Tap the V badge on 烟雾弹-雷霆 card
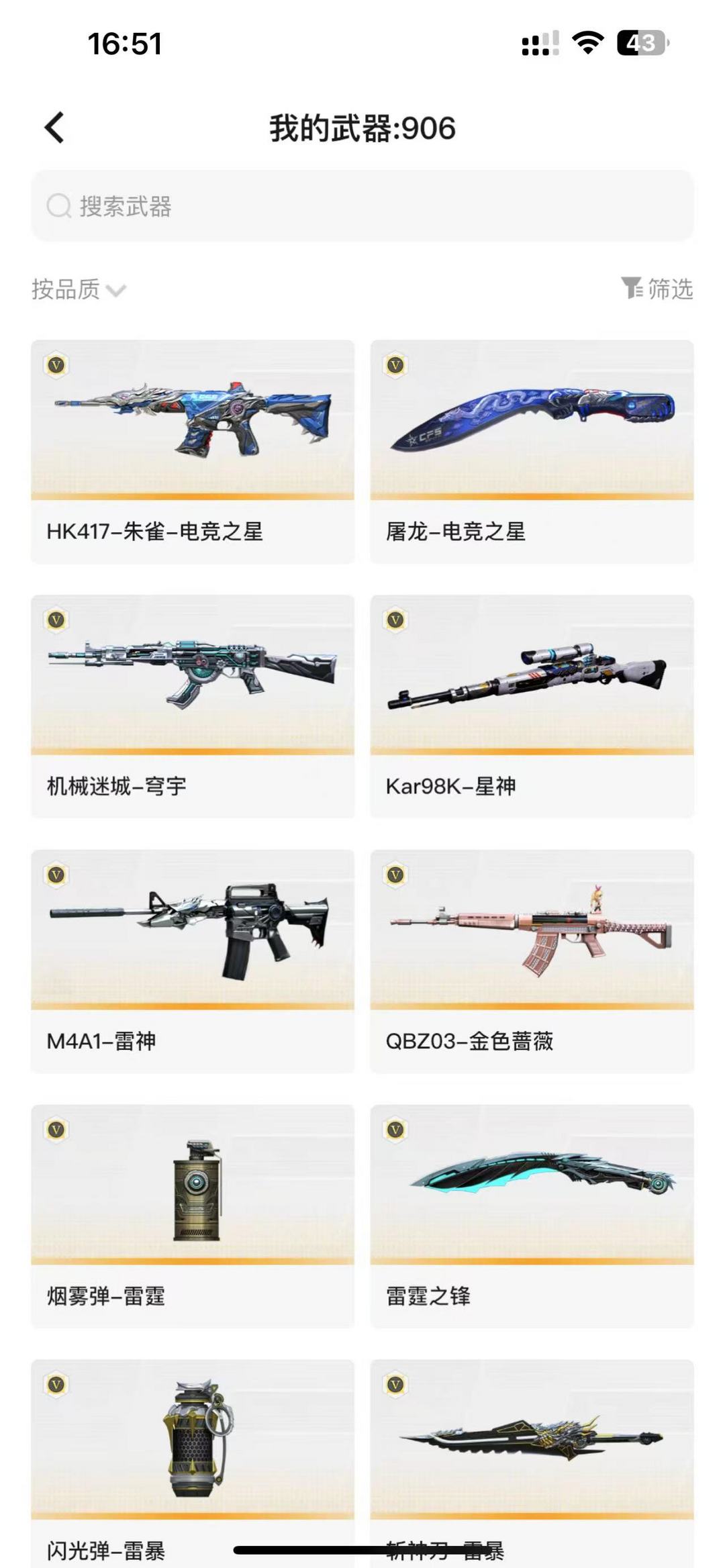725x1568 pixels. (x=57, y=1130)
